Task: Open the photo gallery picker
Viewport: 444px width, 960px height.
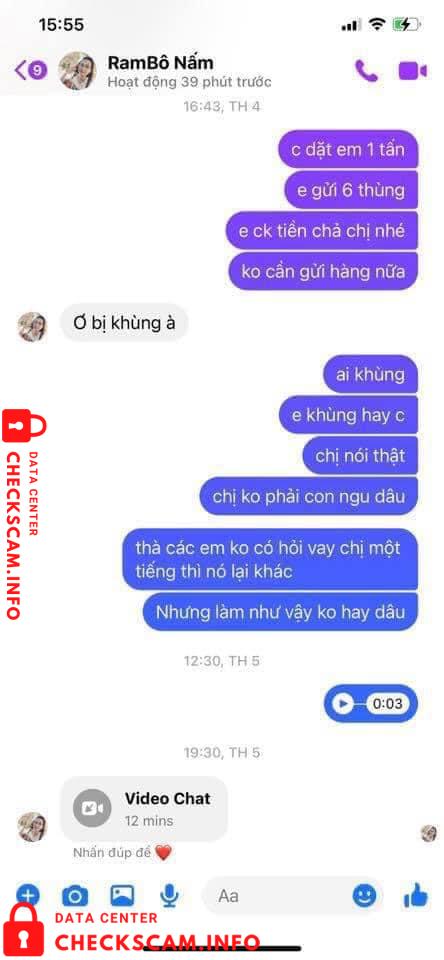Action: 122,896
